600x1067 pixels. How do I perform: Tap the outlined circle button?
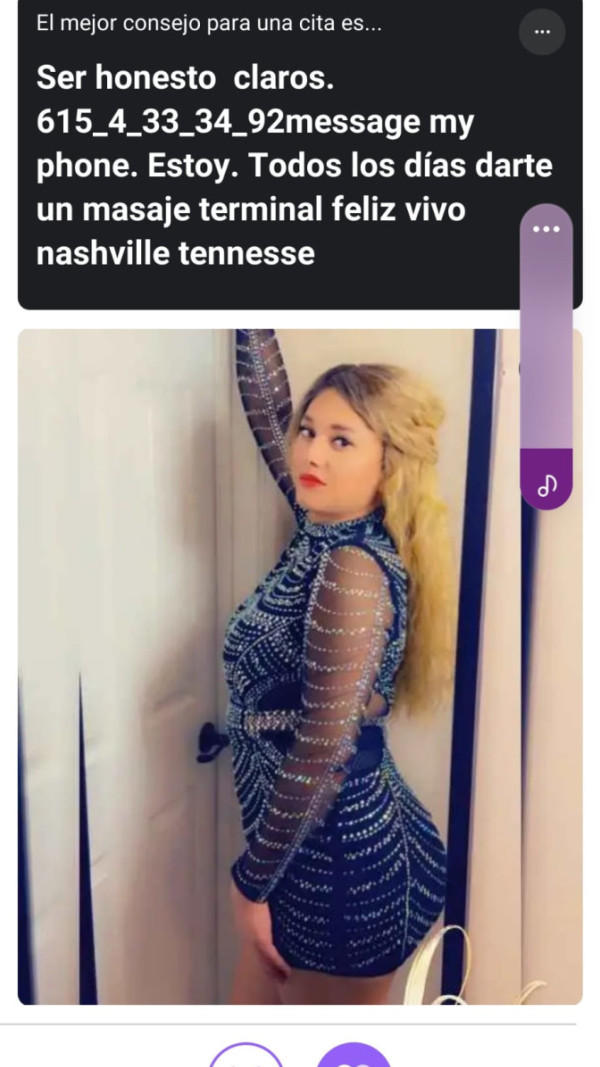[247, 1057]
